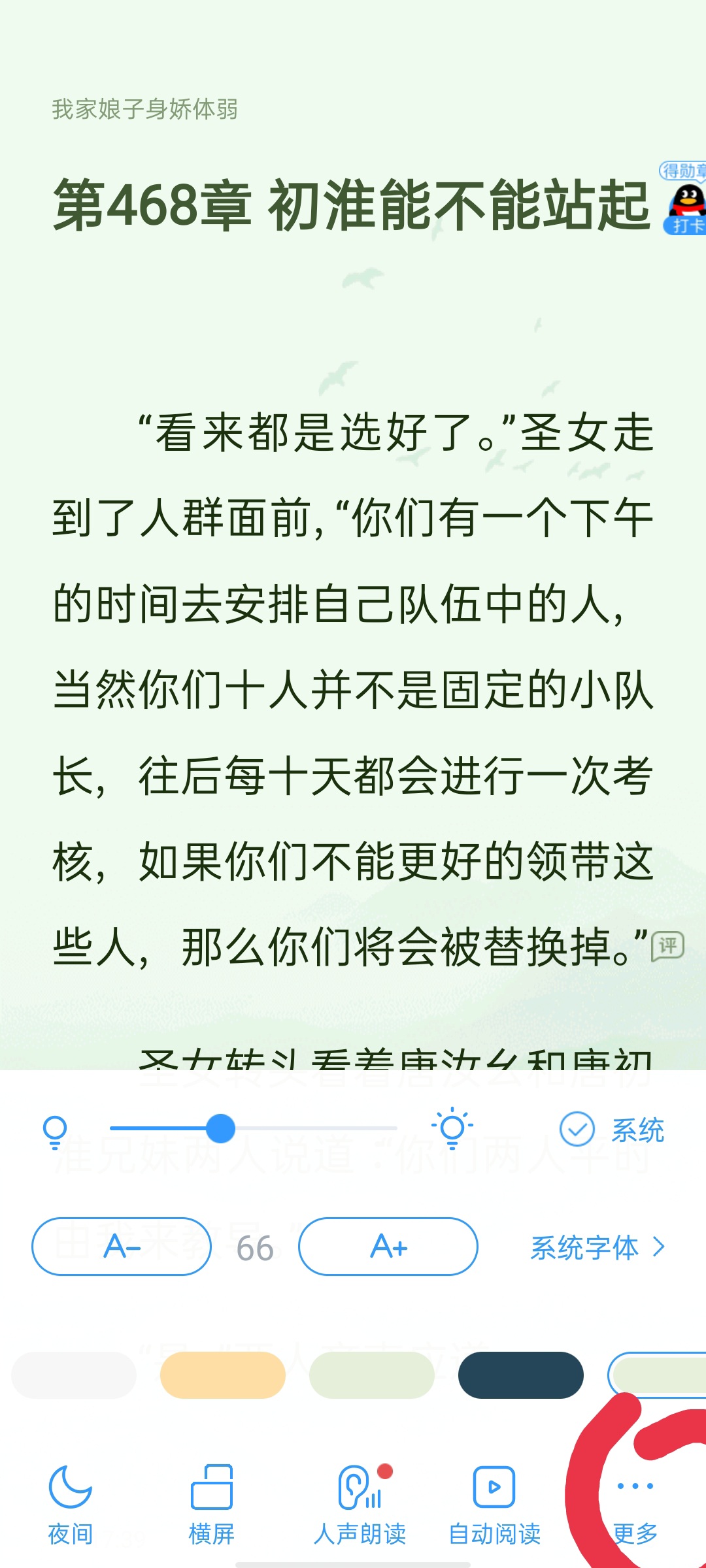The width and height of the screenshot is (706, 1568).
Task: Increase font size with A+ button
Action: (x=388, y=1247)
